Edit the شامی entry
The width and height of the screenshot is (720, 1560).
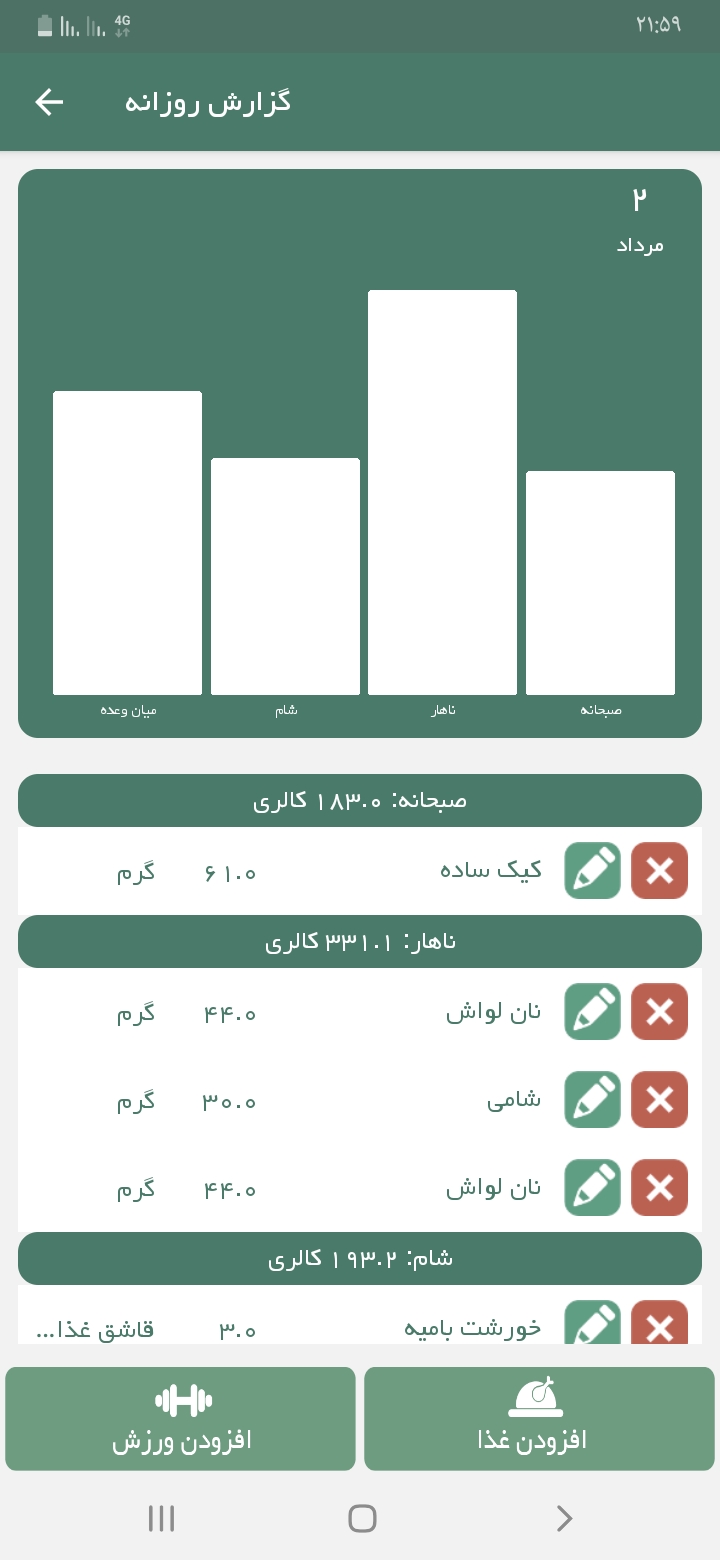coord(592,1100)
